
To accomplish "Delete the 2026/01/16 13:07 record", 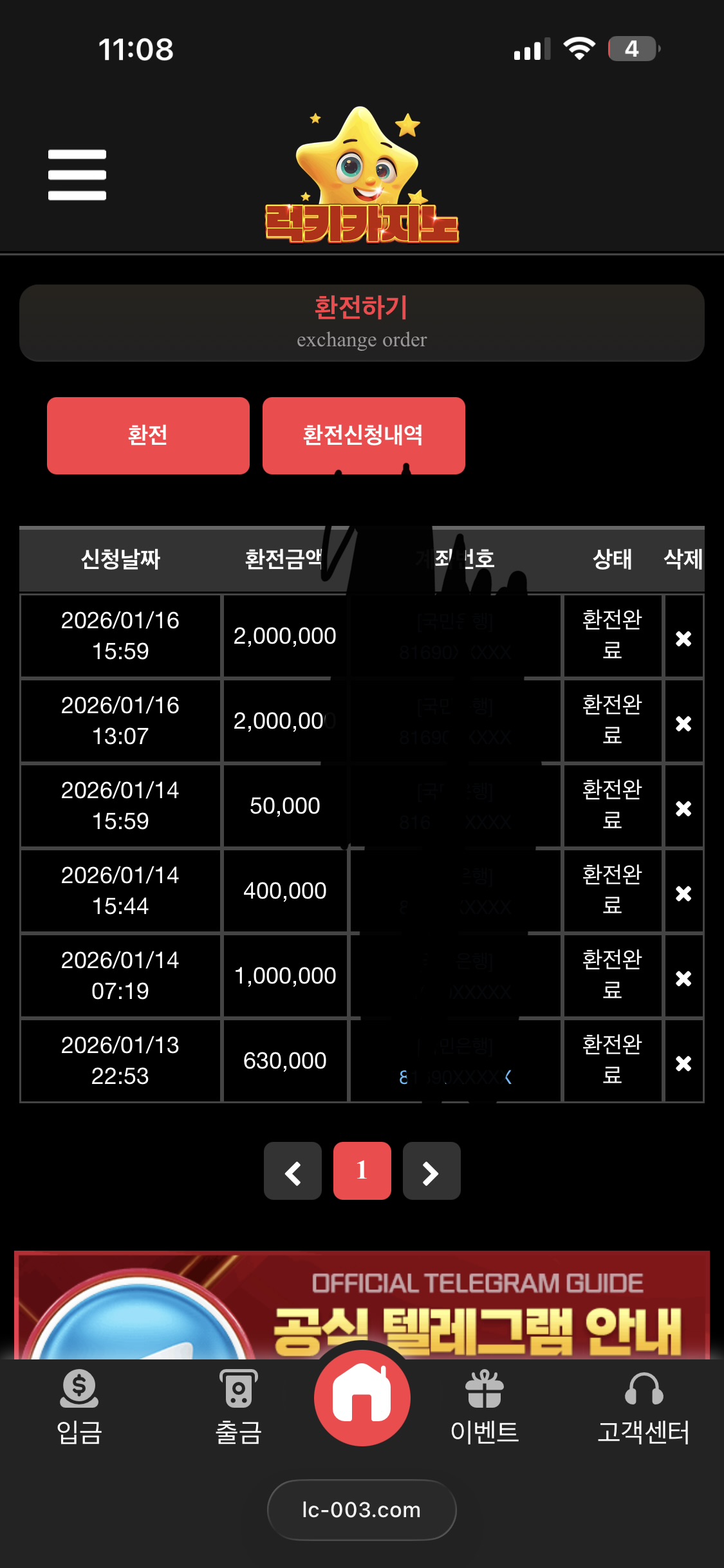I will click(683, 723).
